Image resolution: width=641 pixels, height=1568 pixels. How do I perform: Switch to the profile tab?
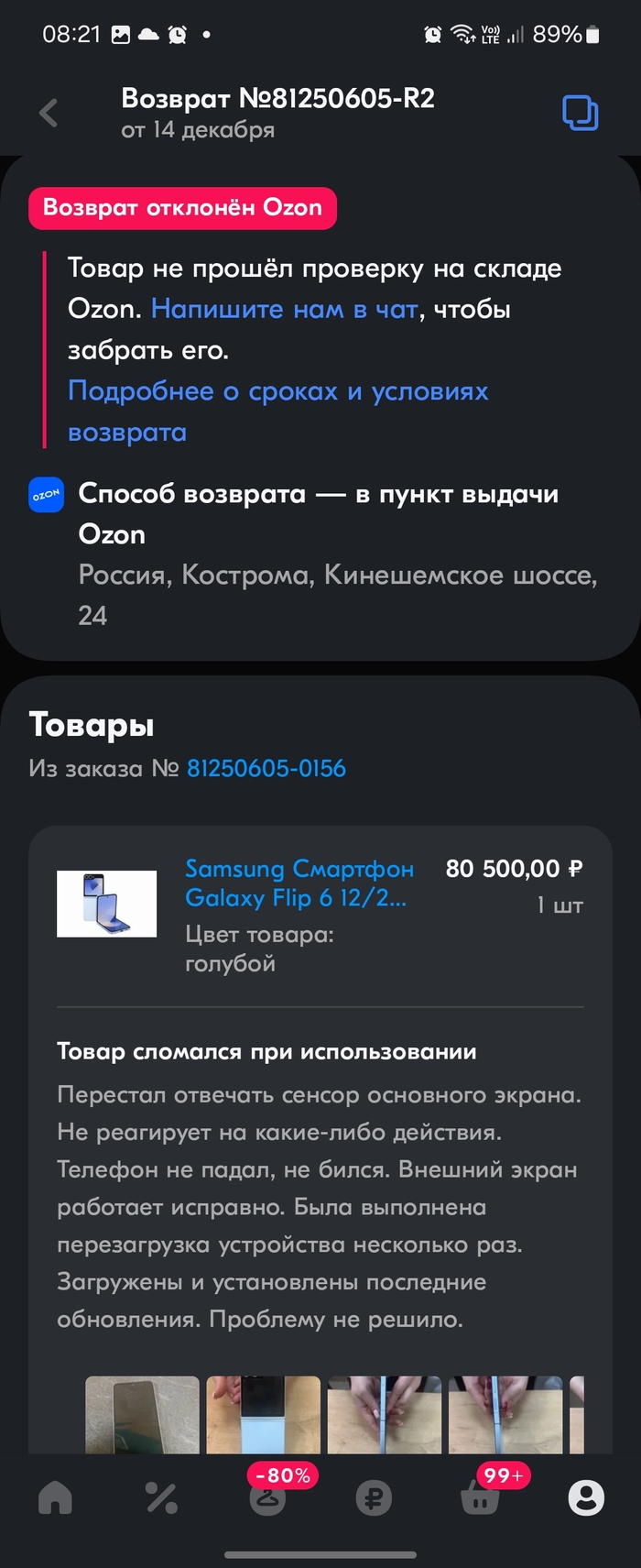pos(586,1498)
